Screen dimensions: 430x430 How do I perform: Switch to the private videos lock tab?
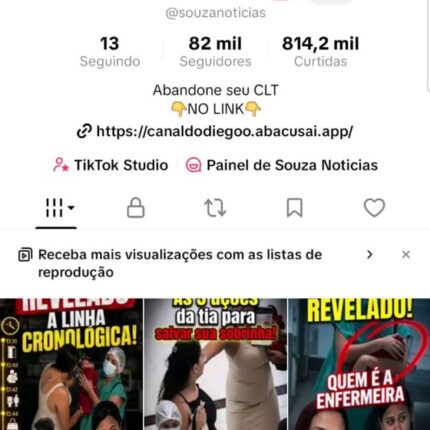[x=136, y=208]
